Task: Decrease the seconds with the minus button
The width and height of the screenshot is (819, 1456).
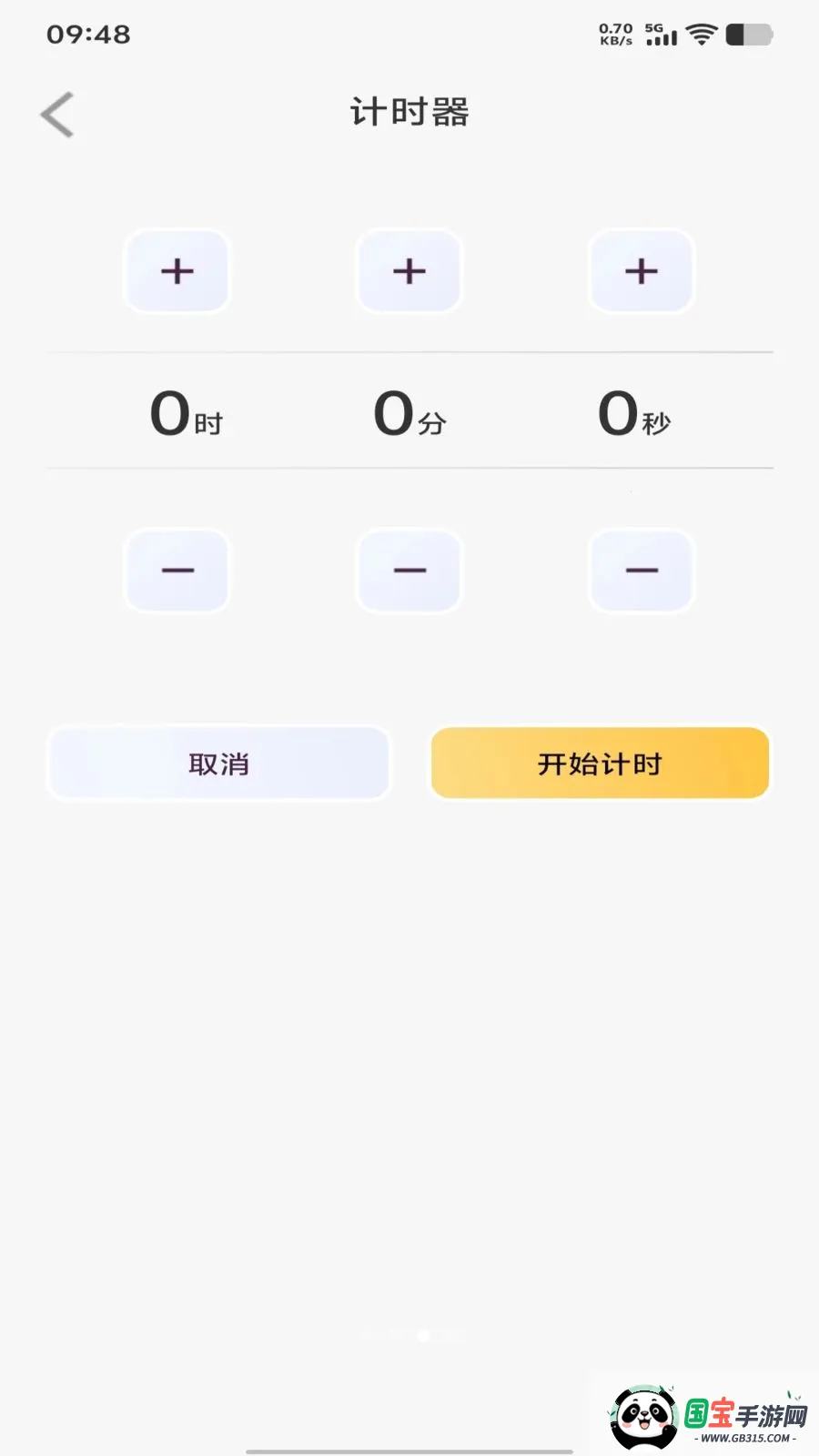Action: 641,571
